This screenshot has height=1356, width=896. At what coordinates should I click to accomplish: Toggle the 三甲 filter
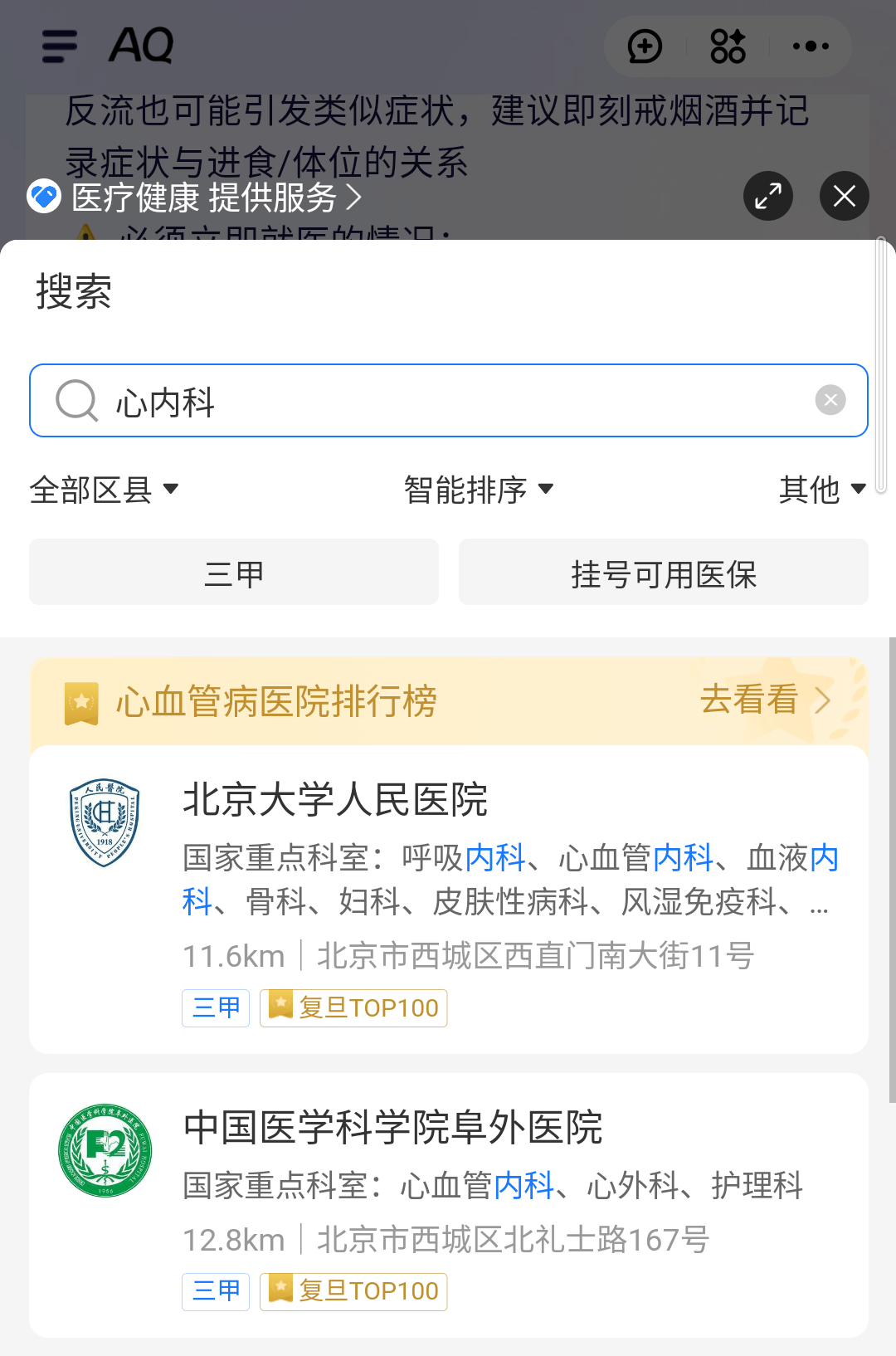click(233, 572)
